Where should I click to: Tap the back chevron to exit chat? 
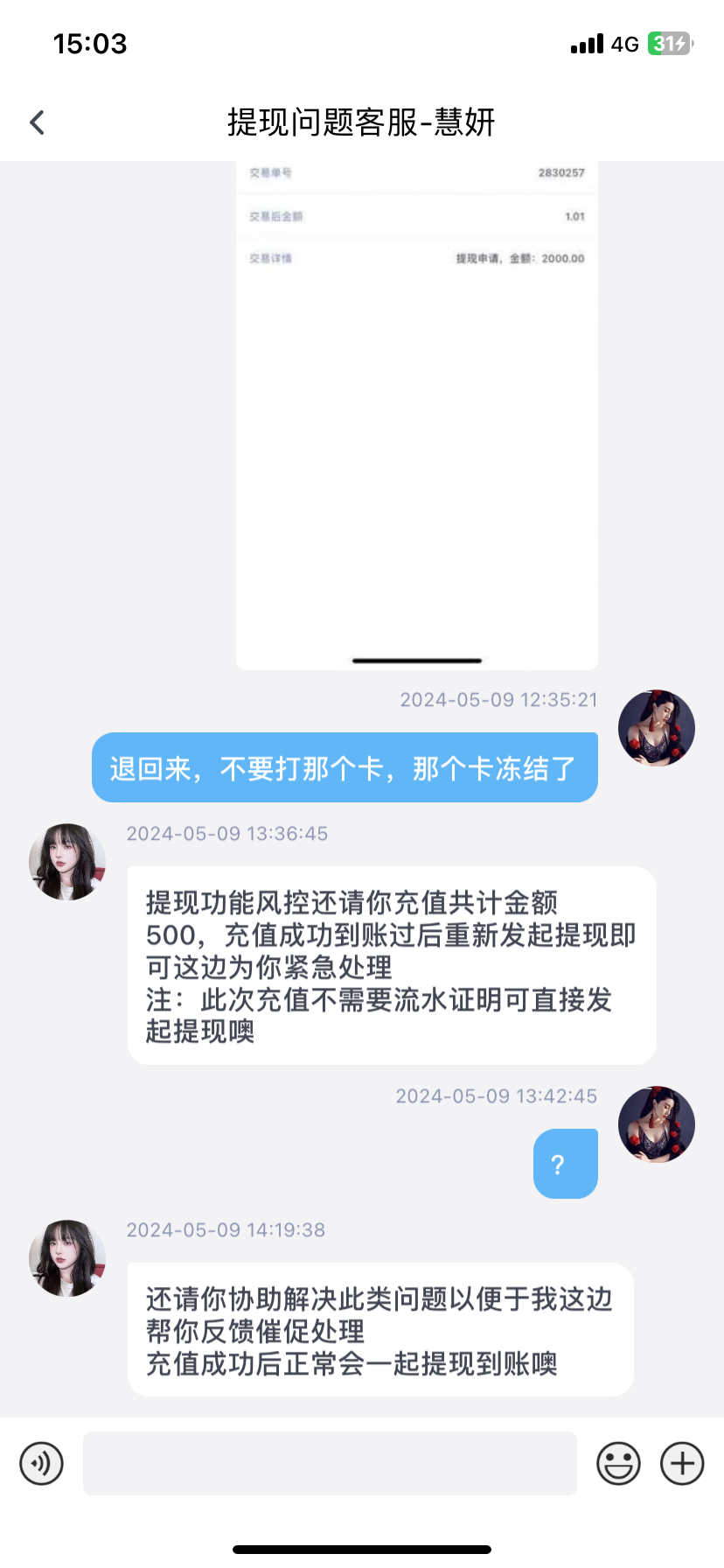click(x=35, y=122)
